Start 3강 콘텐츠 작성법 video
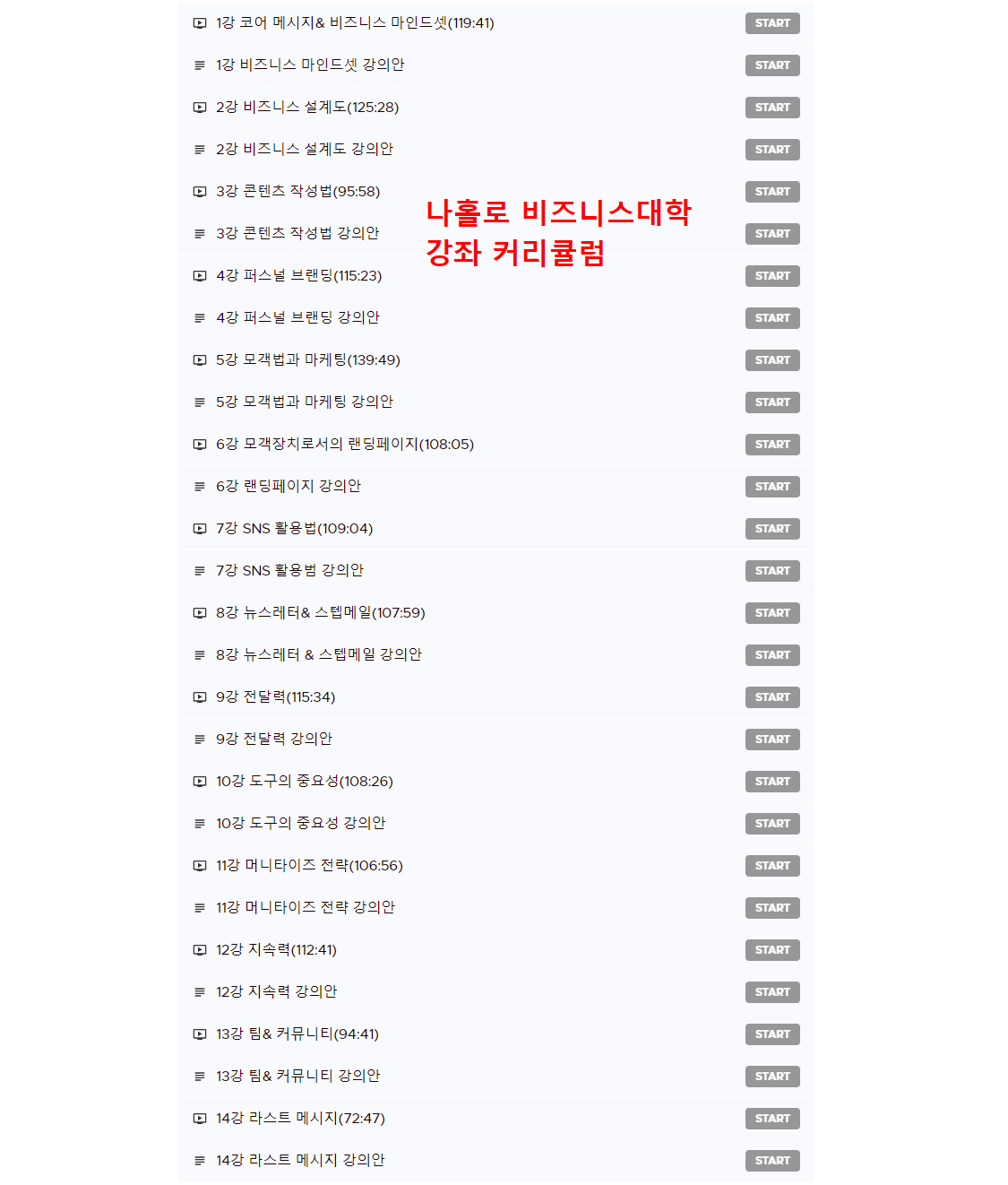The width and height of the screenshot is (1008, 1185). (771, 192)
